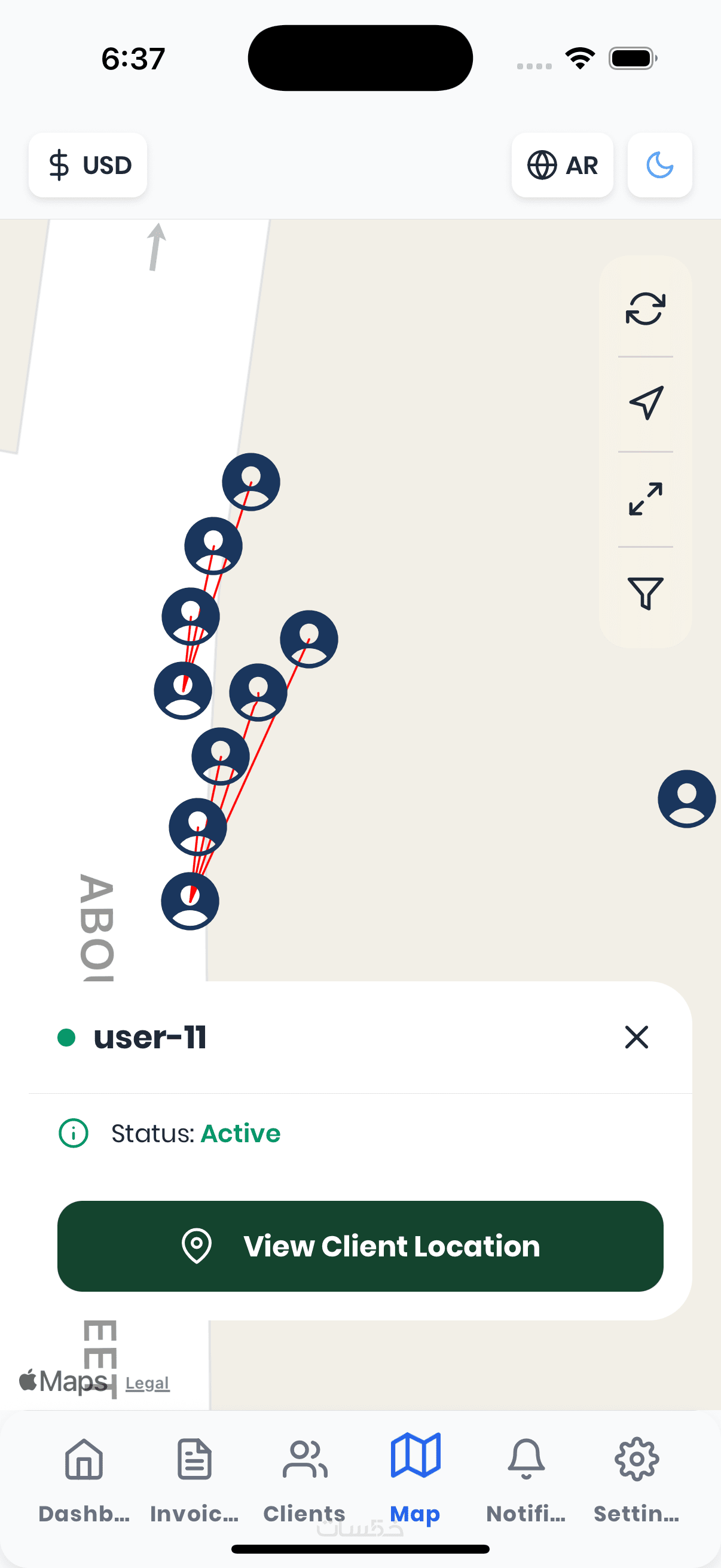This screenshot has height=1568, width=721.
Task: Close the user-11 info card
Action: point(637,1036)
